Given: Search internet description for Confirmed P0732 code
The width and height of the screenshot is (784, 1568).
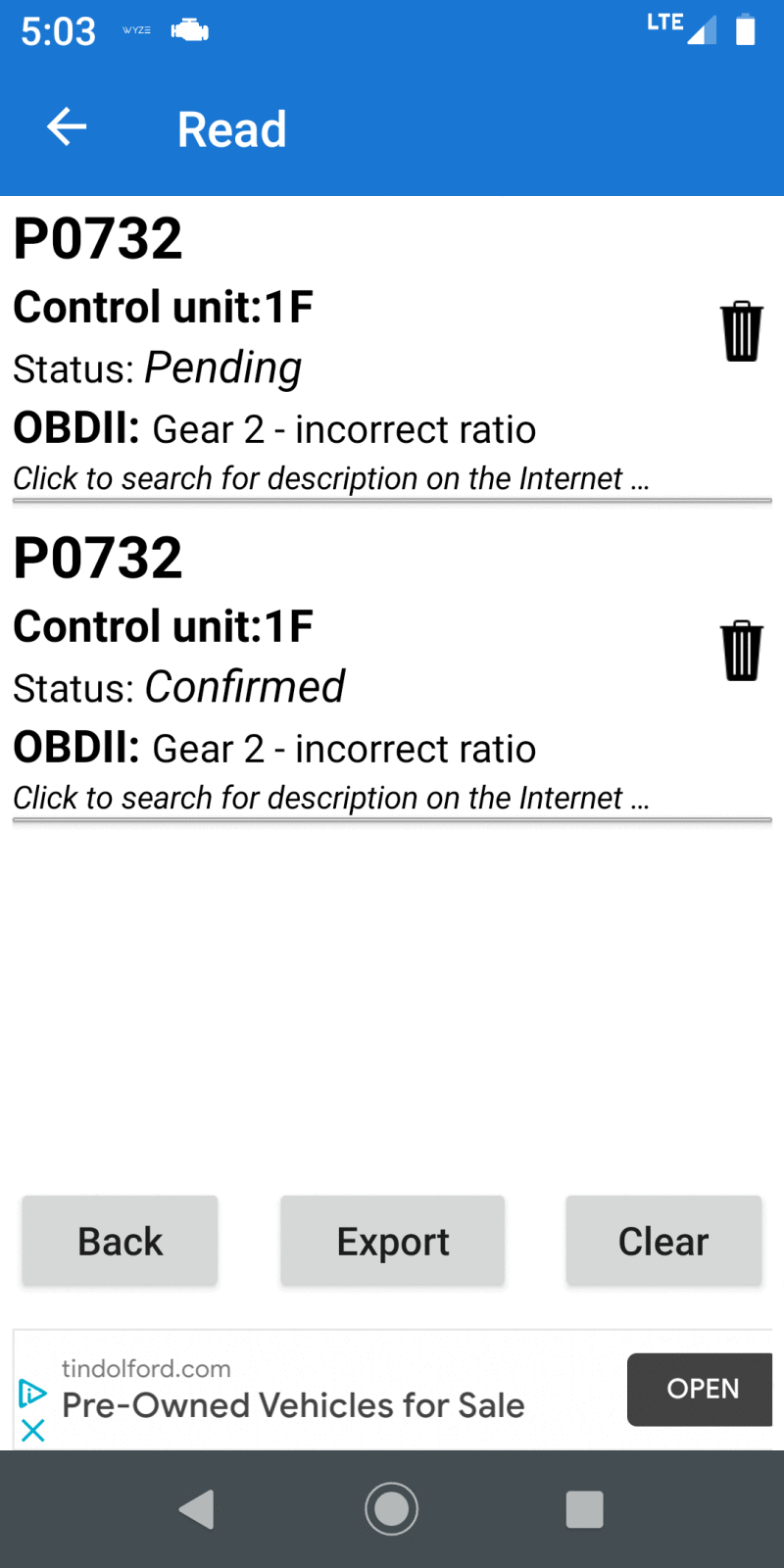Looking at the screenshot, I should click(x=330, y=798).
